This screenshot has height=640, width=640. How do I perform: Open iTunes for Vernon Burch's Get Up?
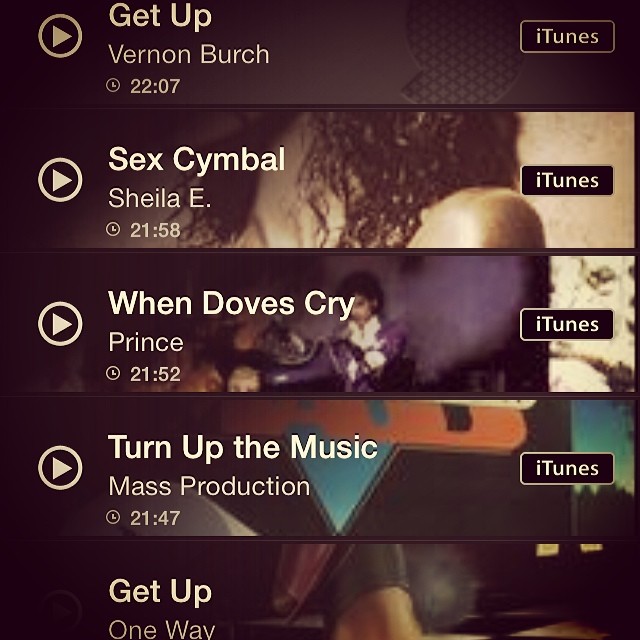(567, 37)
